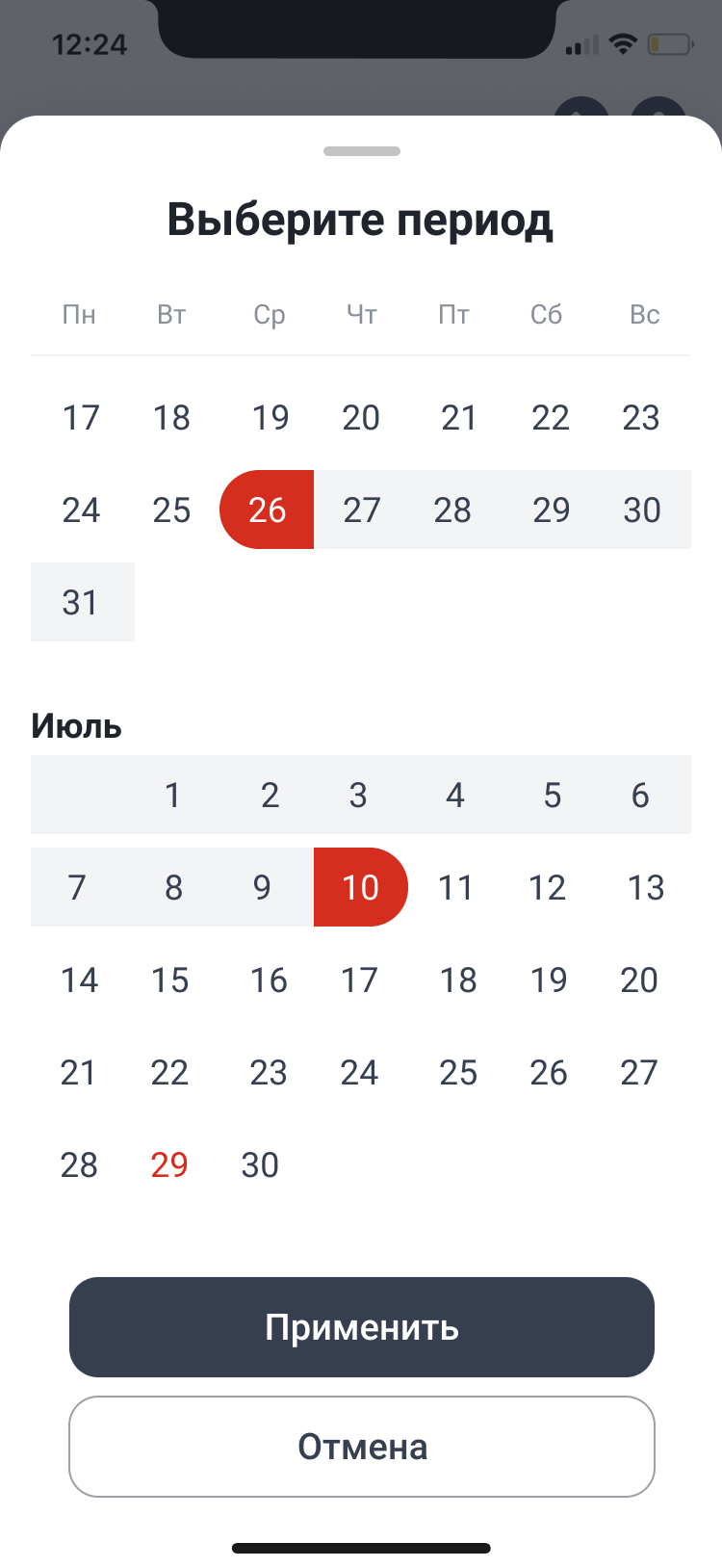Cancel period selection with Отмена
Screen dimensions: 722x1568
[x=362, y=1447]
